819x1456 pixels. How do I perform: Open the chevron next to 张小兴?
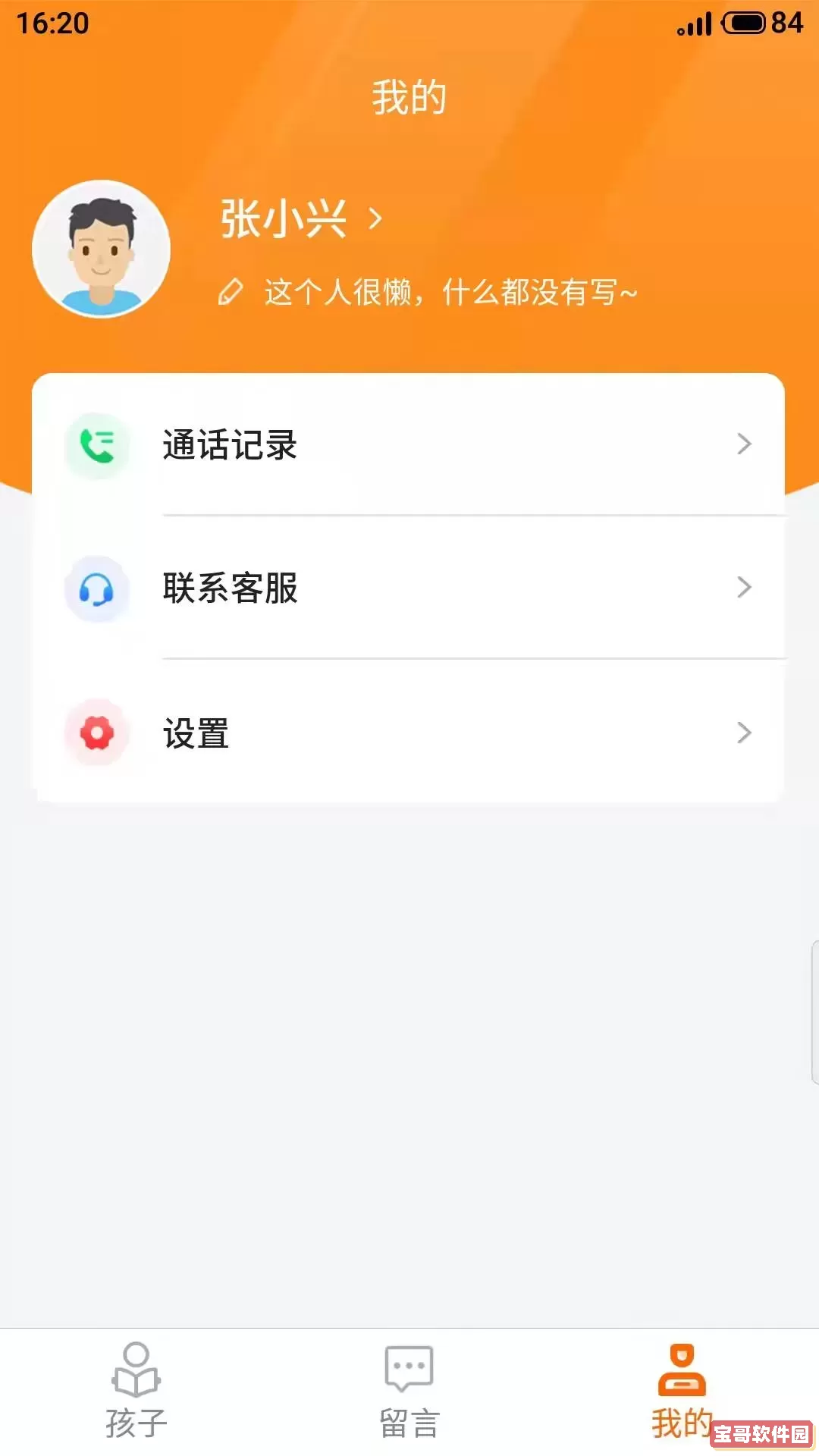(x=373, y=218)
